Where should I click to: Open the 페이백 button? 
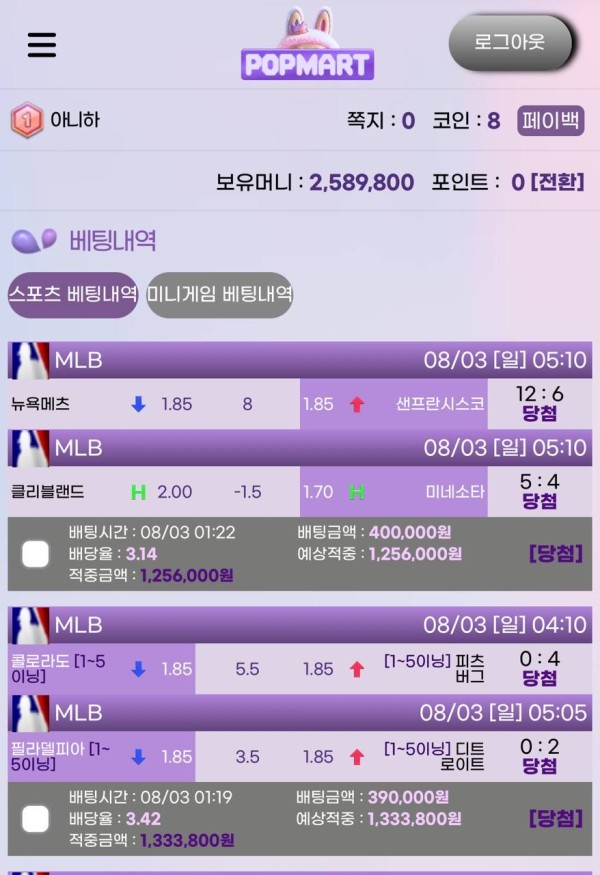[x=550, y=121]
